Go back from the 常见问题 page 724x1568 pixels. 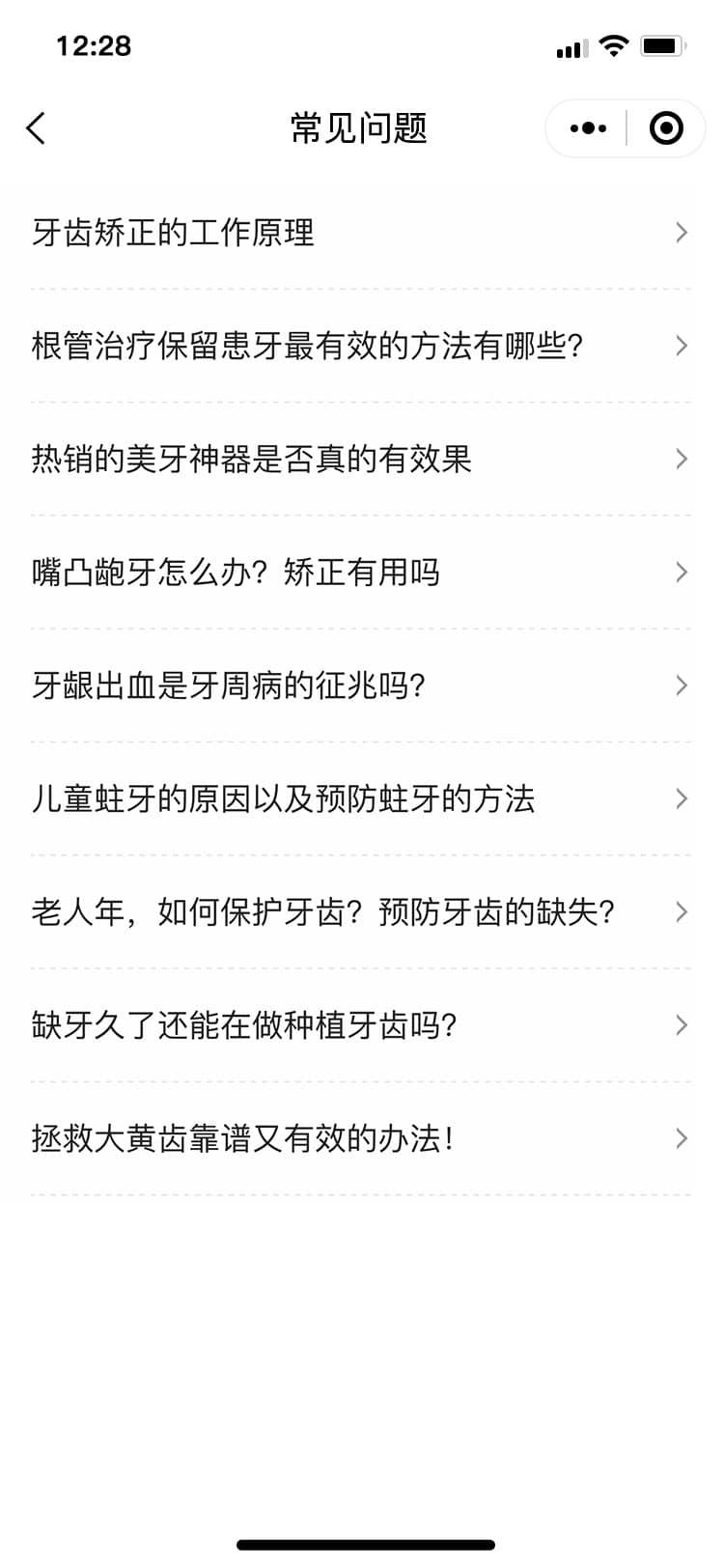point(37,128)
